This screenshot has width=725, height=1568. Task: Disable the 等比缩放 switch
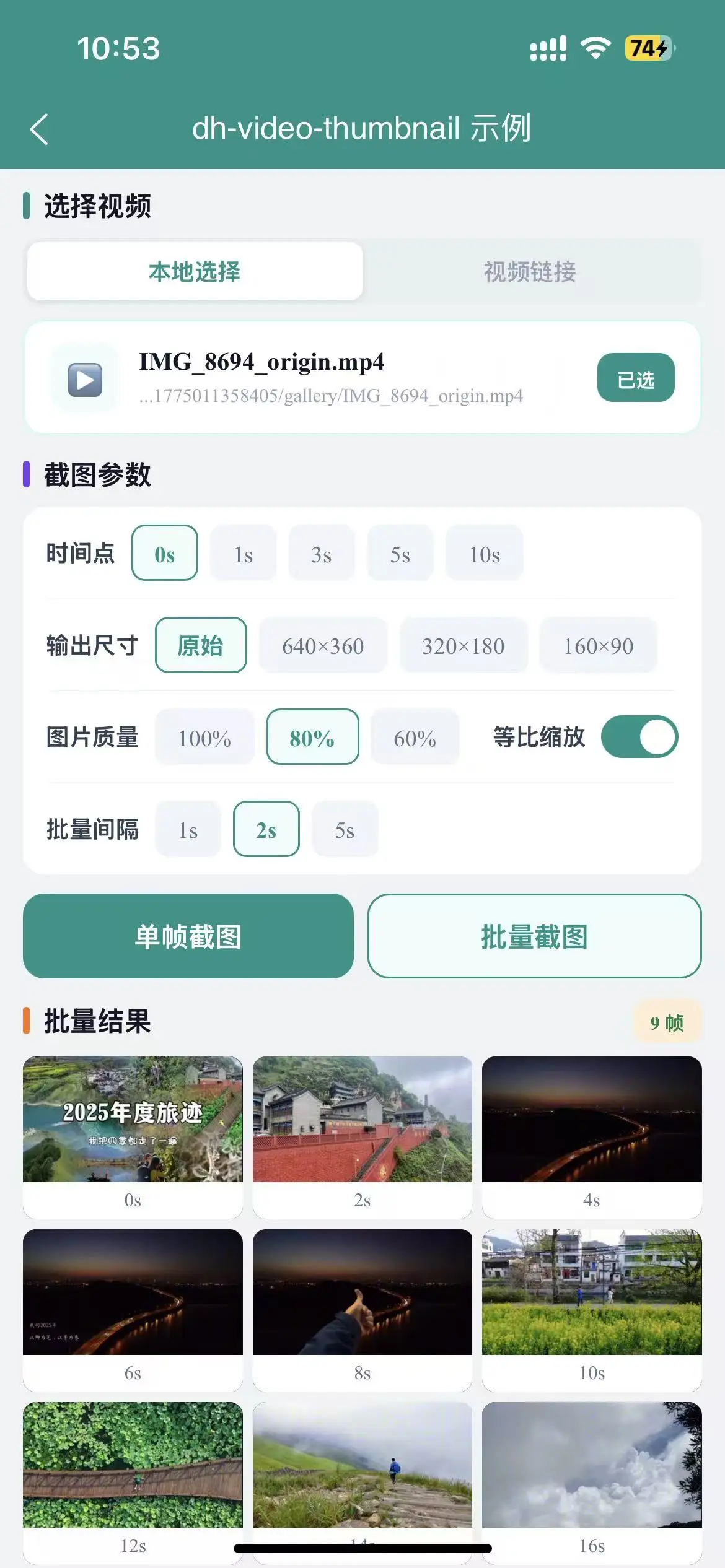(639, 737)
